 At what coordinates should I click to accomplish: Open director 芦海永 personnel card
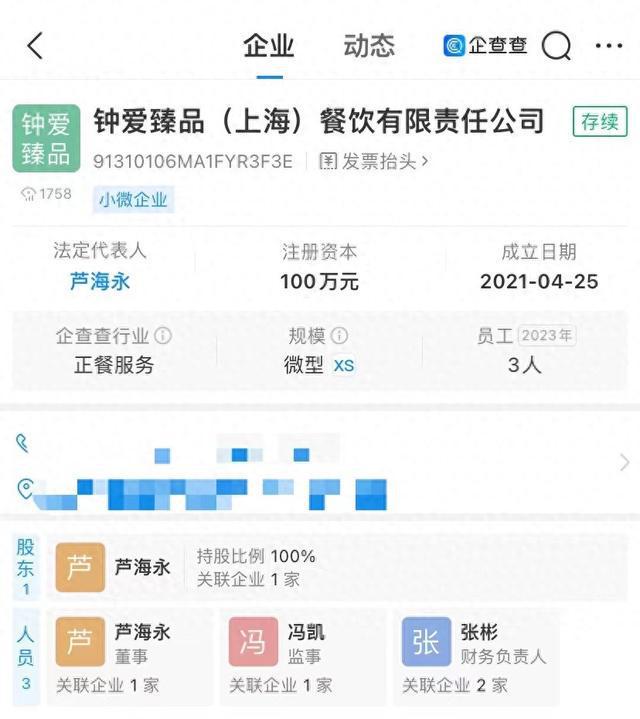(135, 656)
